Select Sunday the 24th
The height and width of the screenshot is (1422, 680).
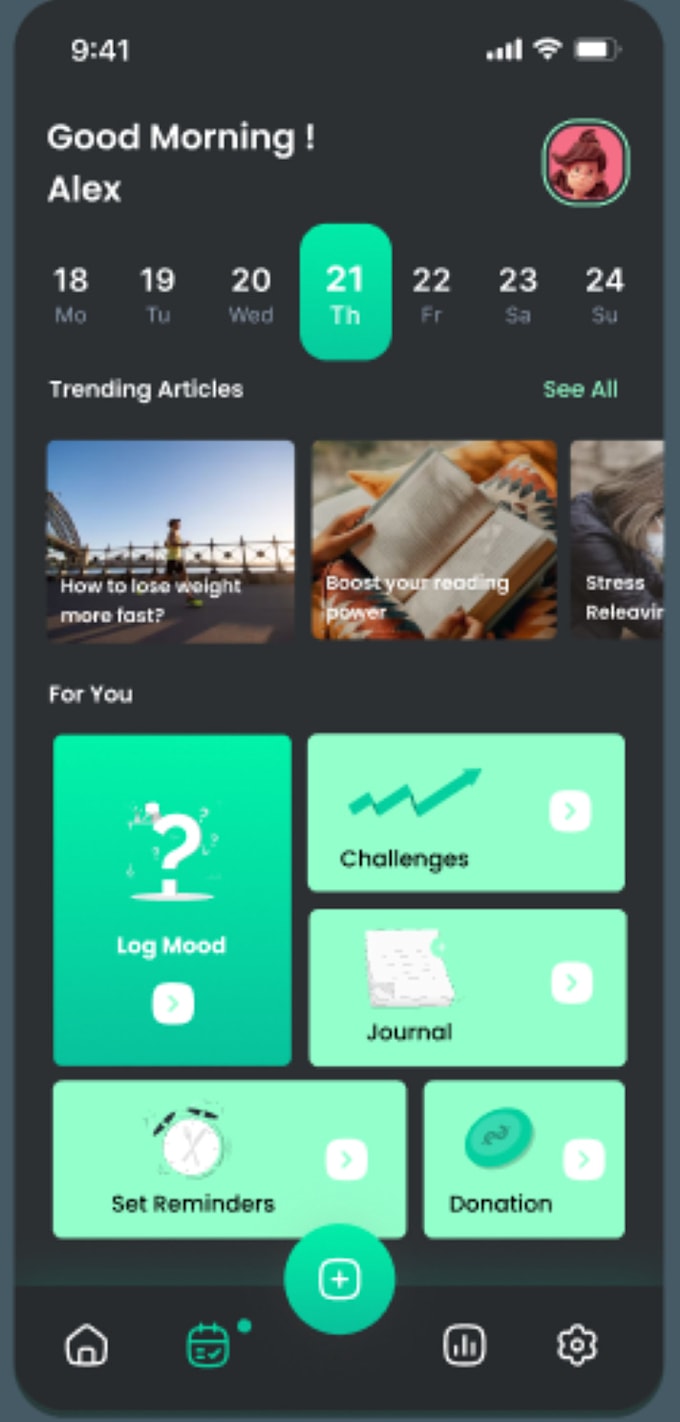604,293
